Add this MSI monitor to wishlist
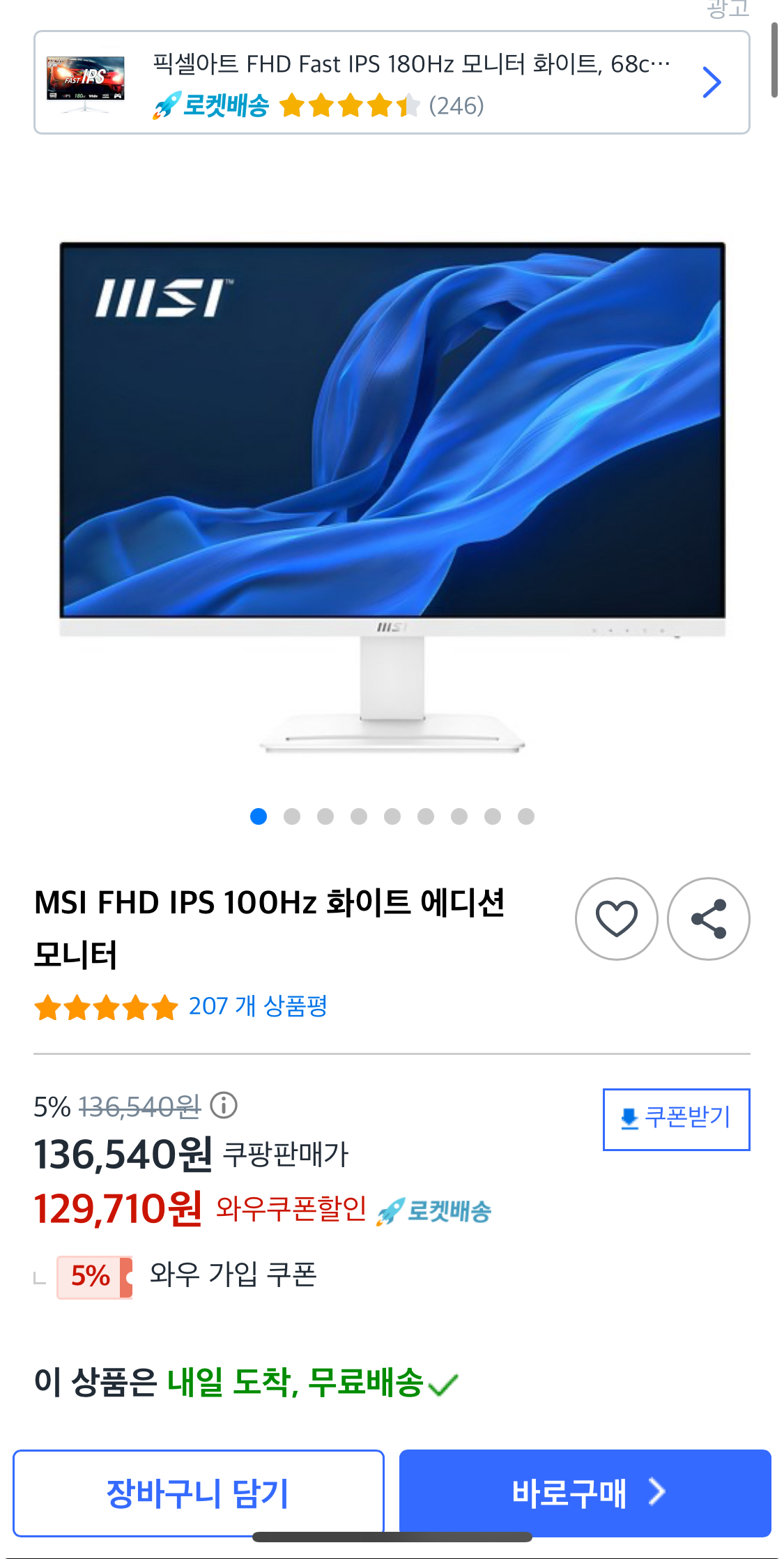The width and height of the screenshot is (784, 1559). [x=616, y=918]
